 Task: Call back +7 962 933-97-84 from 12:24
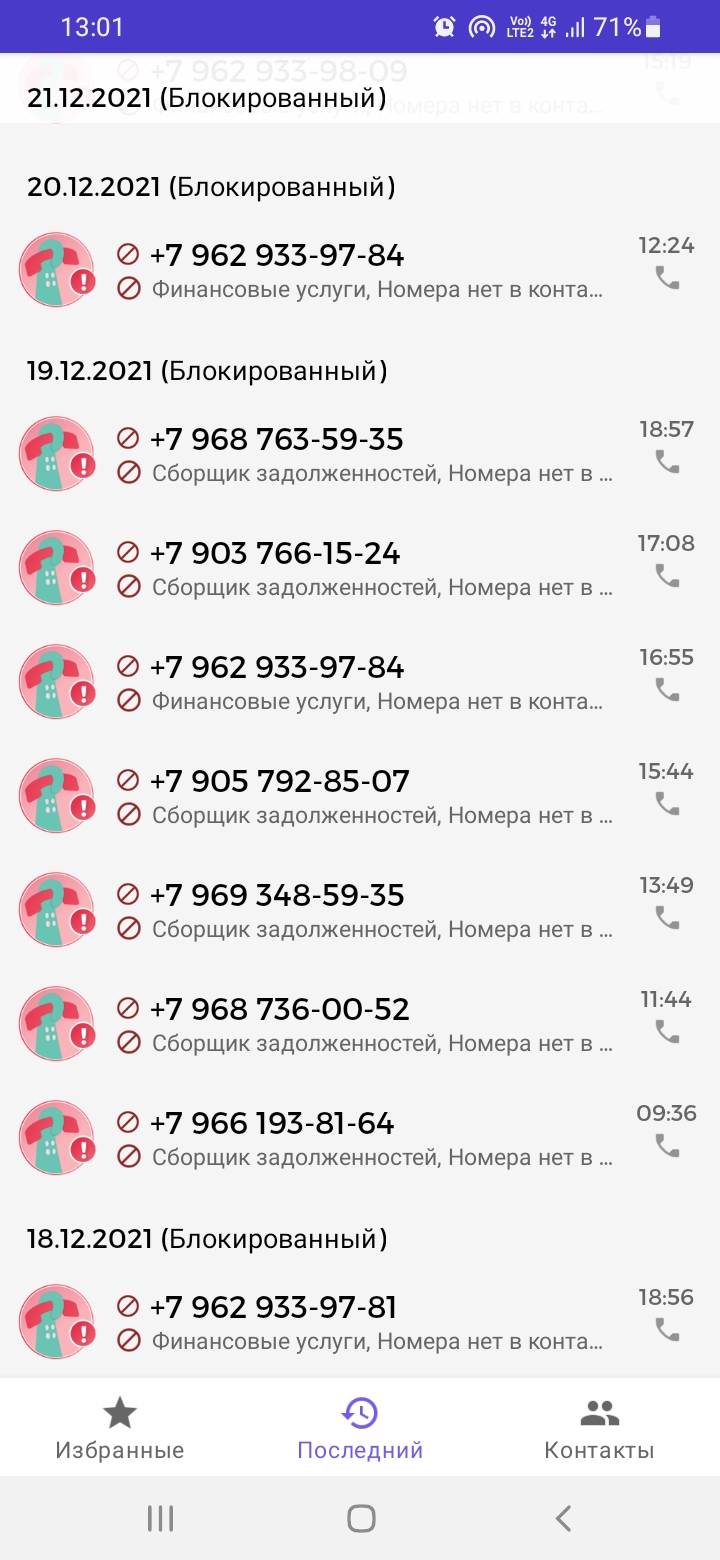667,279
